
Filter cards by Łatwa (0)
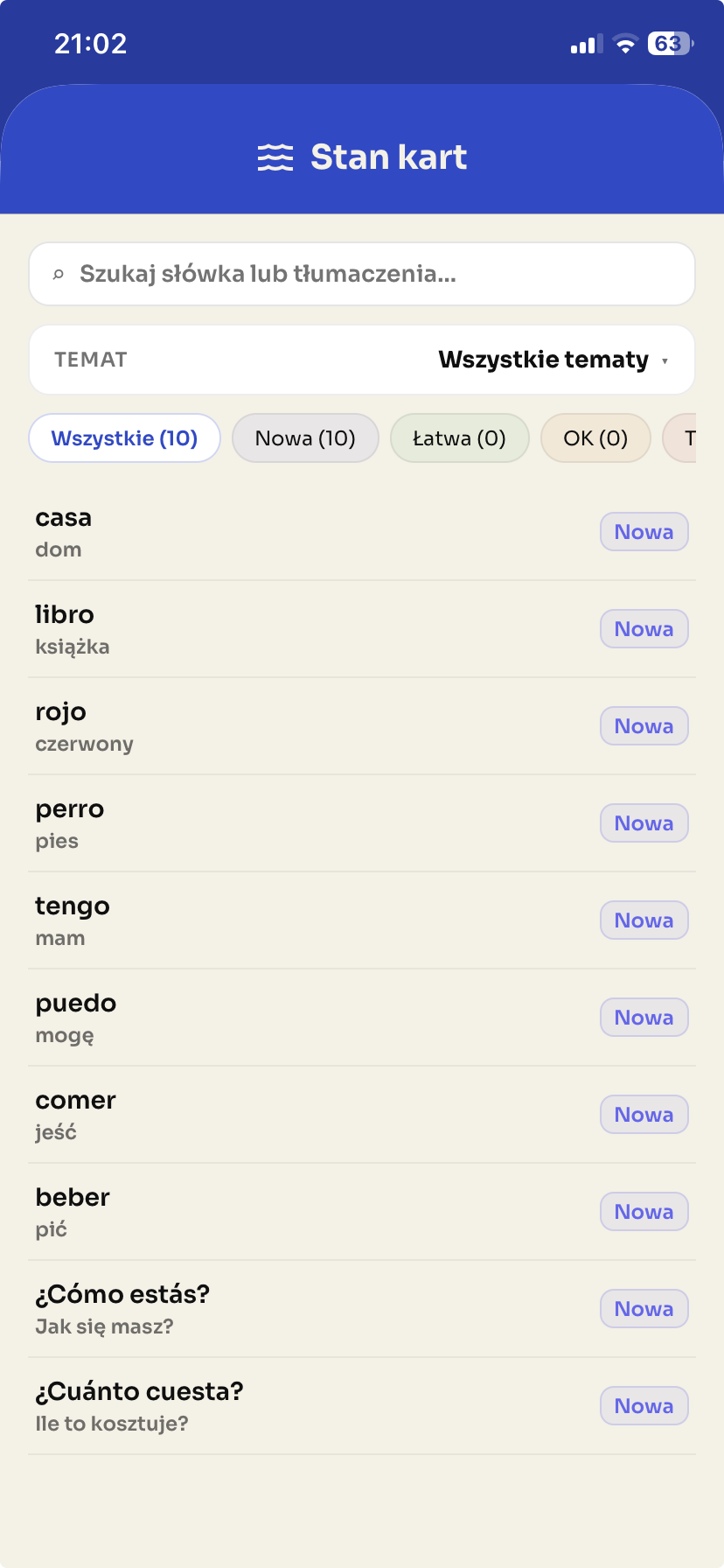coord(459,438)
